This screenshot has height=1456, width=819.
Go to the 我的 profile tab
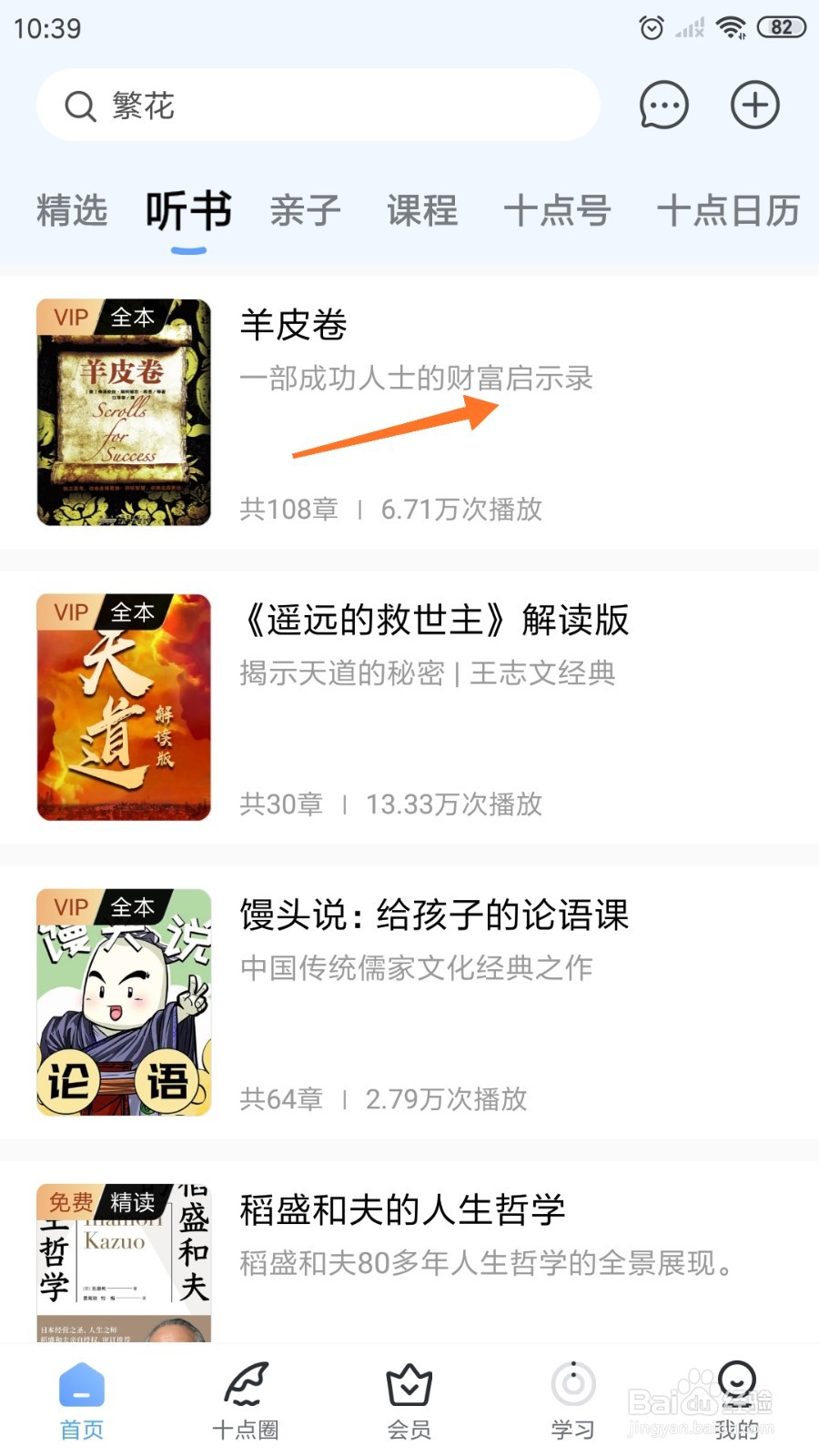(x=736, y=1401)
